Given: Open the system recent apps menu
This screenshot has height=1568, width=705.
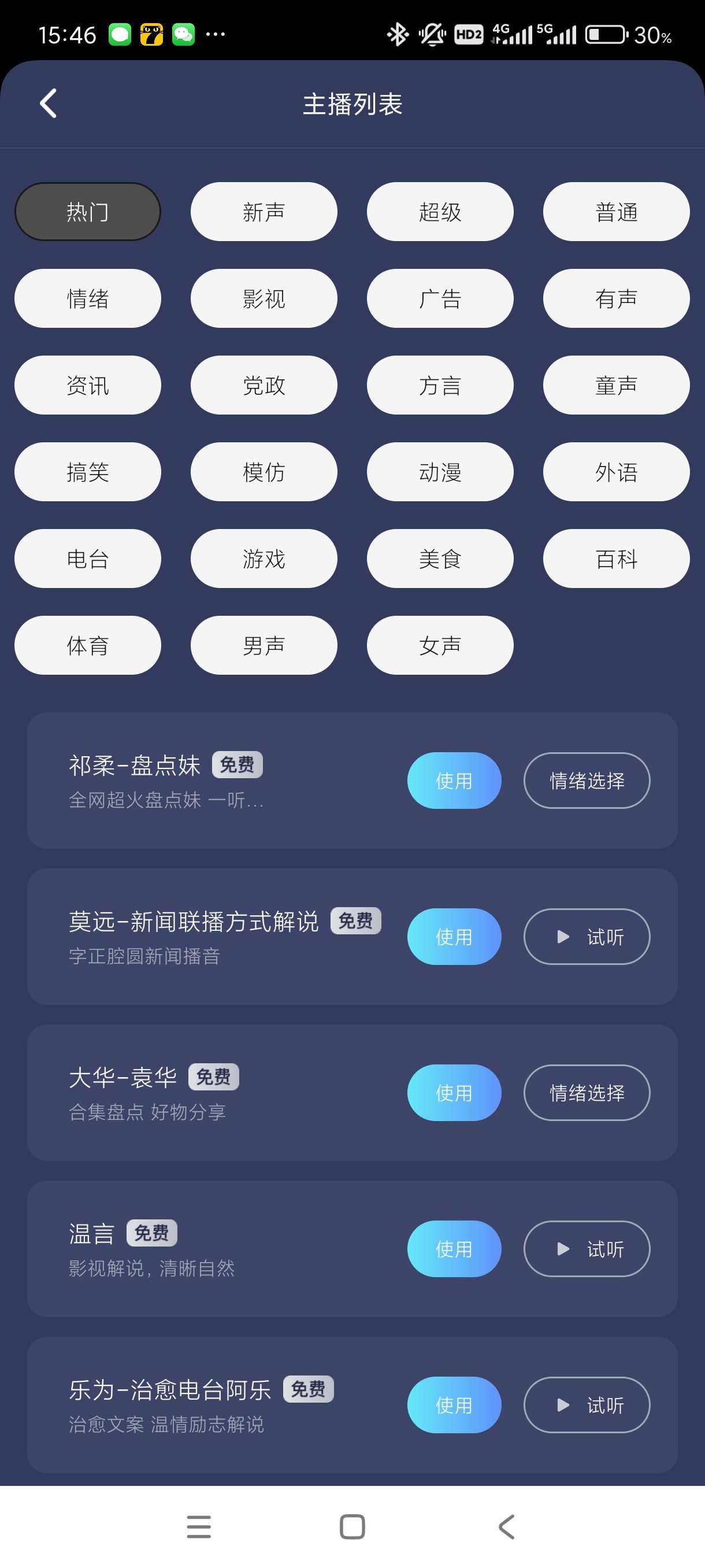Looking at the screenshot, I should (199, 1526).
